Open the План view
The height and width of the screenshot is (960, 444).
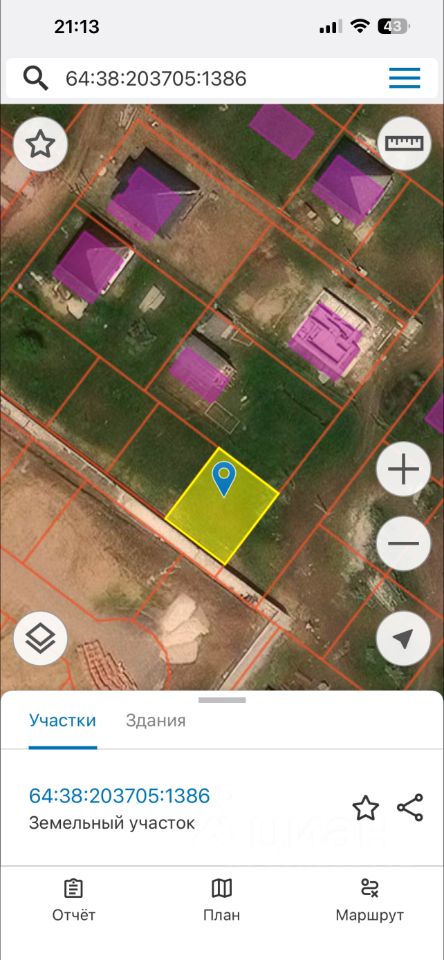point(222,901)
